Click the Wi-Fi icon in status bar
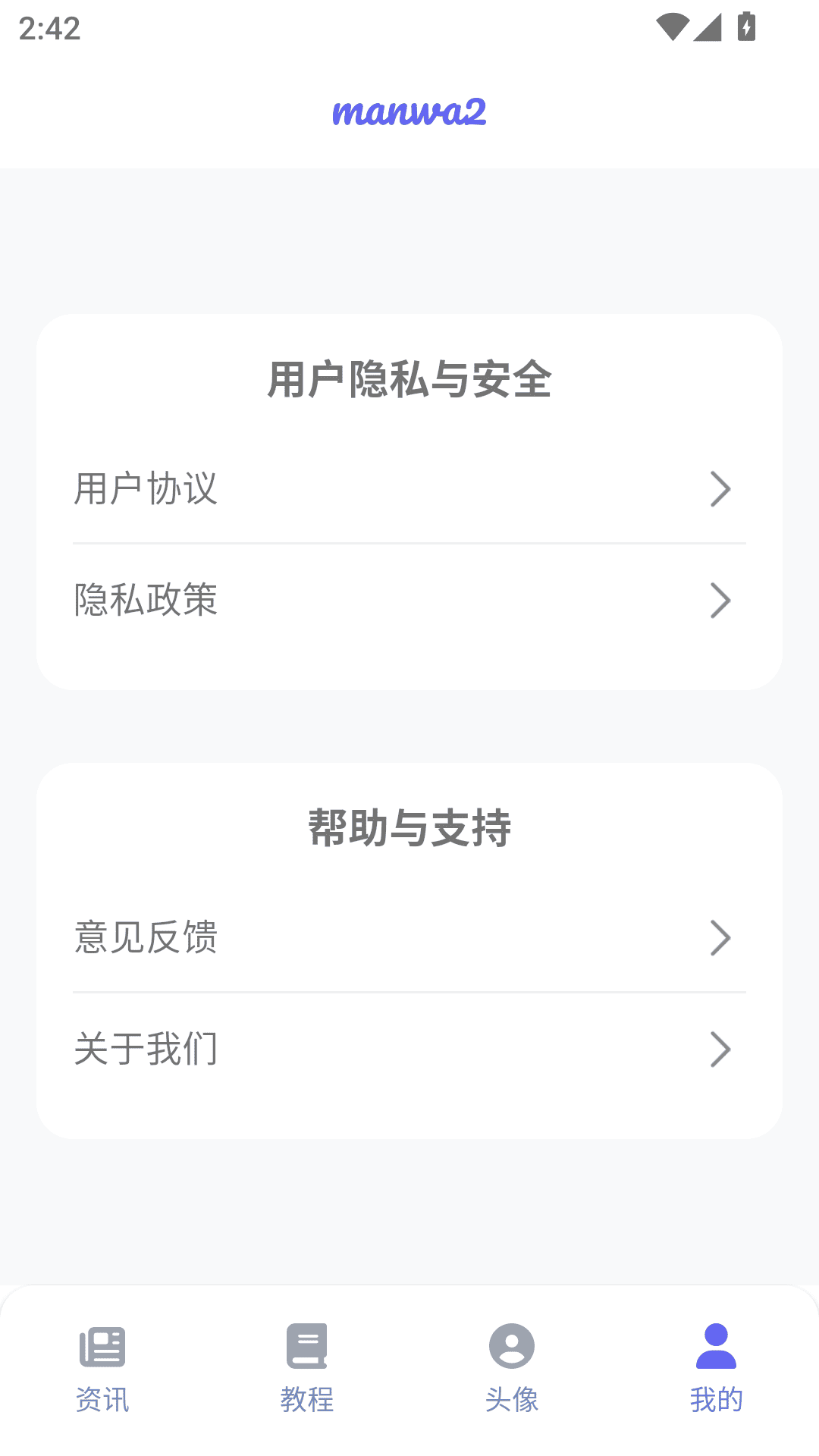 [673, 25]
